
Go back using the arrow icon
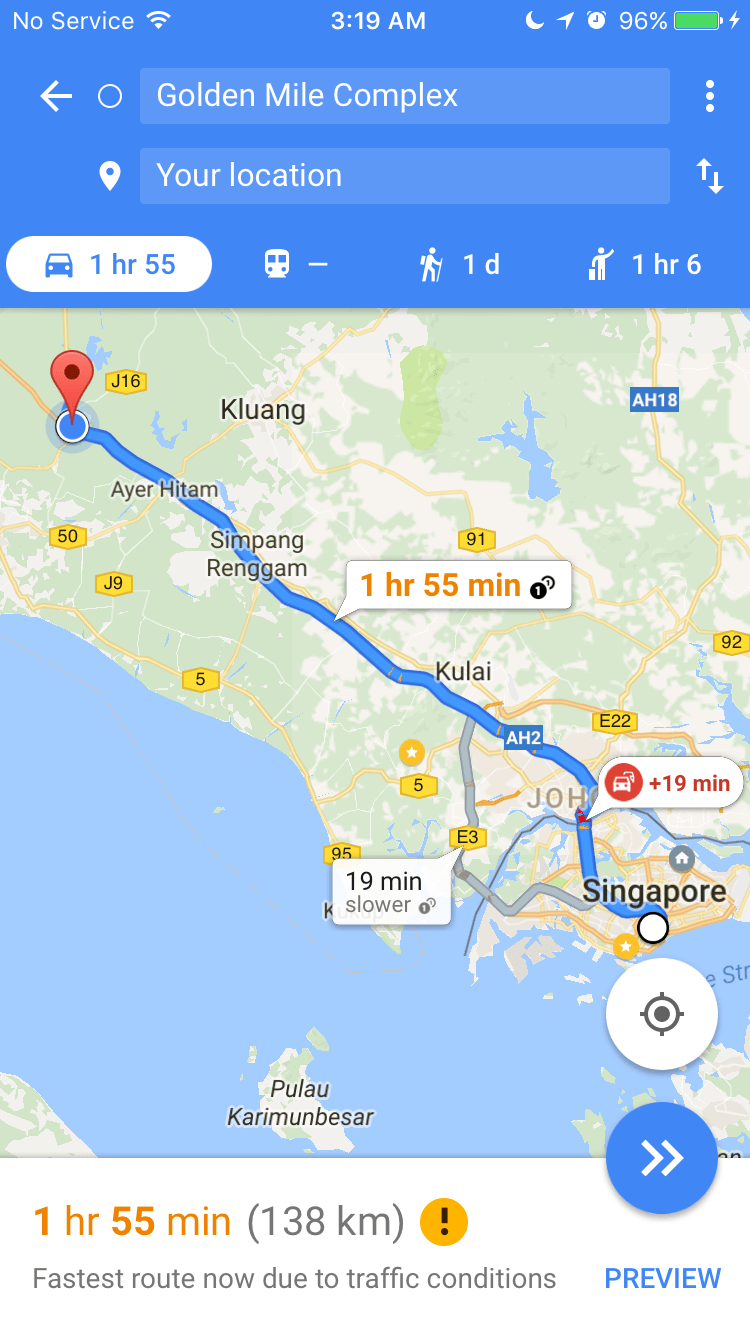point(56,96)
